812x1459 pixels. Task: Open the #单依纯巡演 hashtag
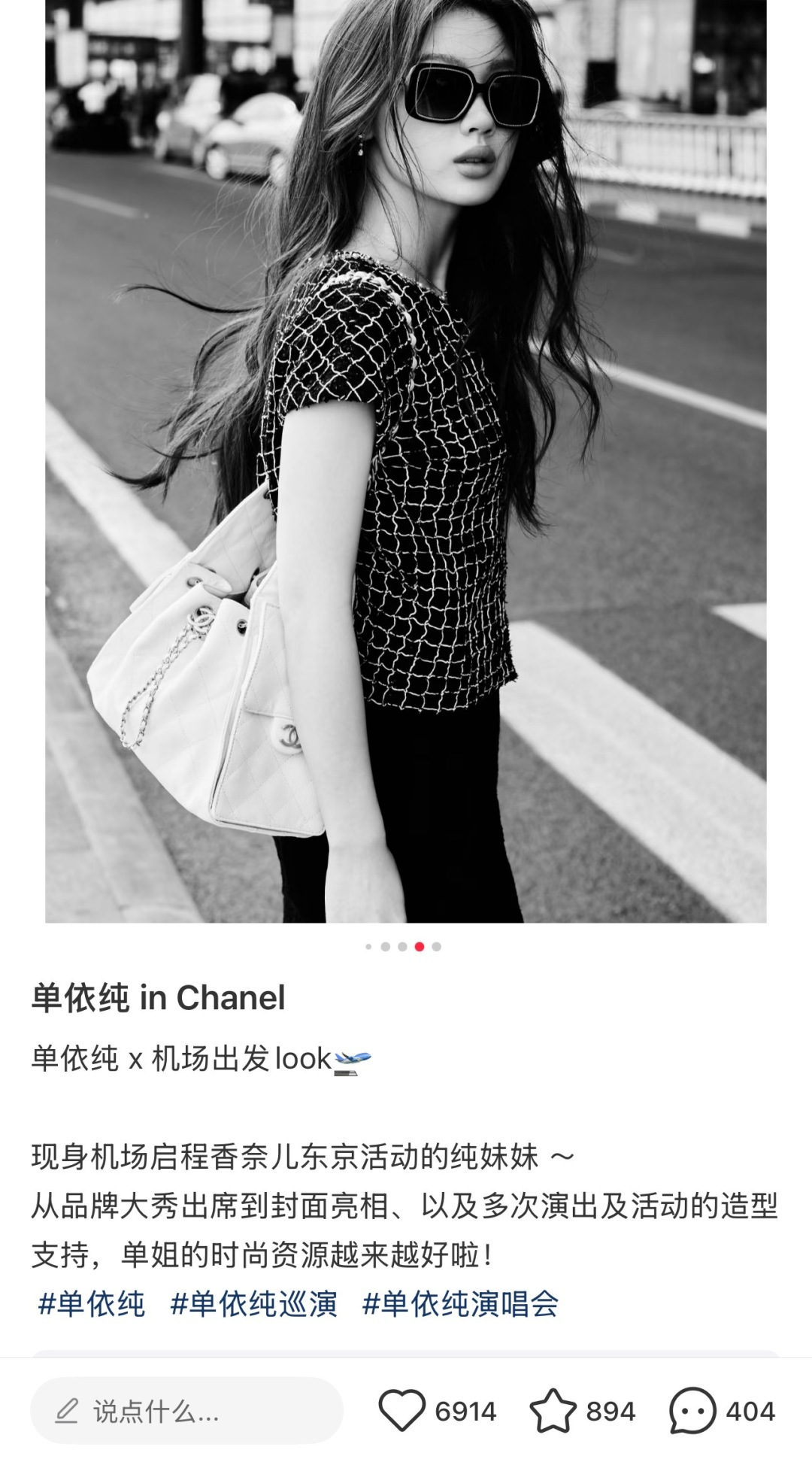coord(254,1303)
